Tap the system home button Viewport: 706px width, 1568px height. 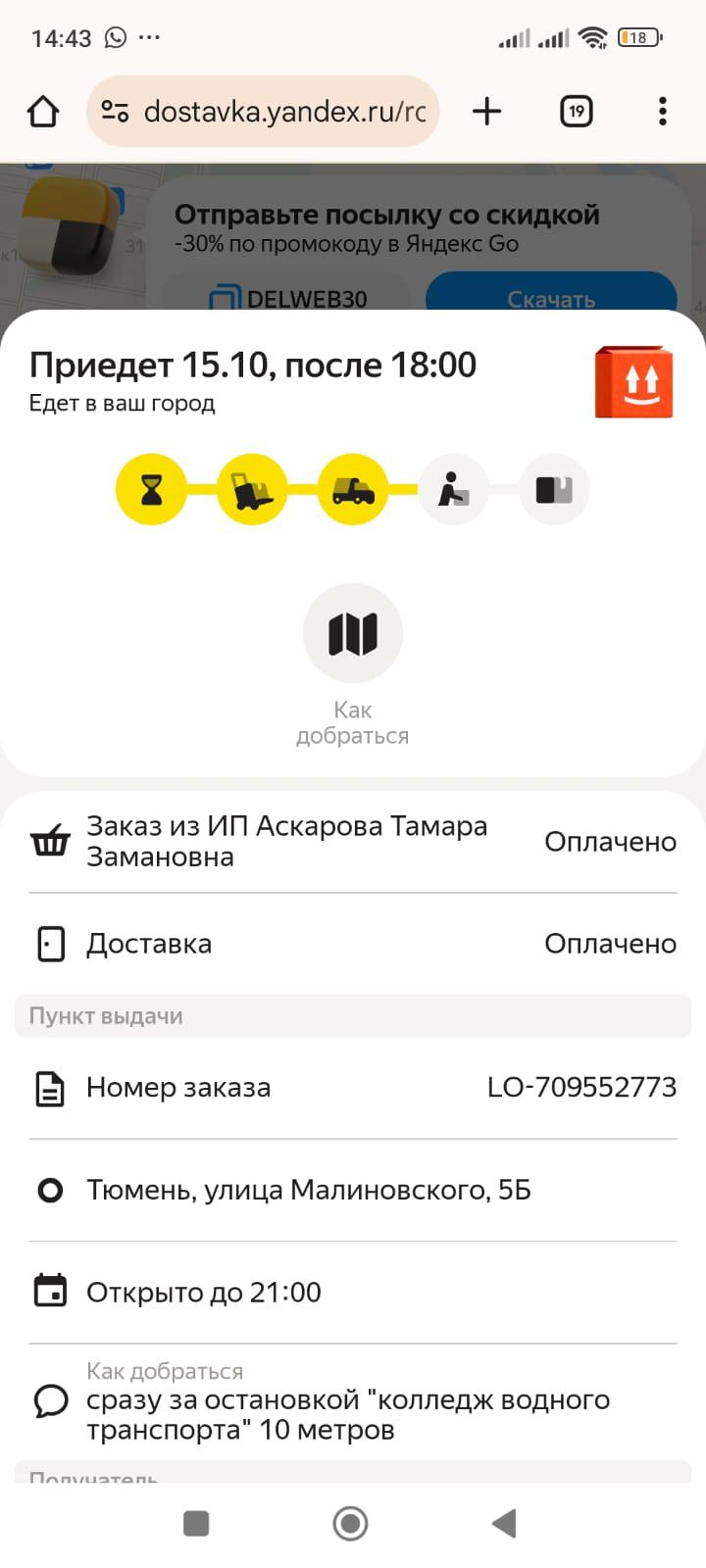click(x=351, y=1523)
